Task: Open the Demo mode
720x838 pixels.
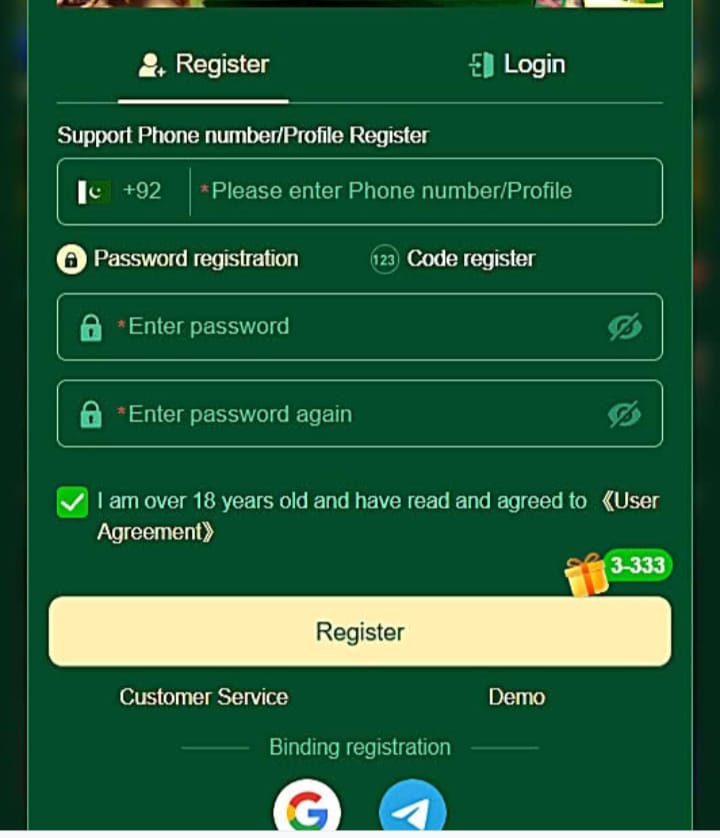Action: coord(516,697)
